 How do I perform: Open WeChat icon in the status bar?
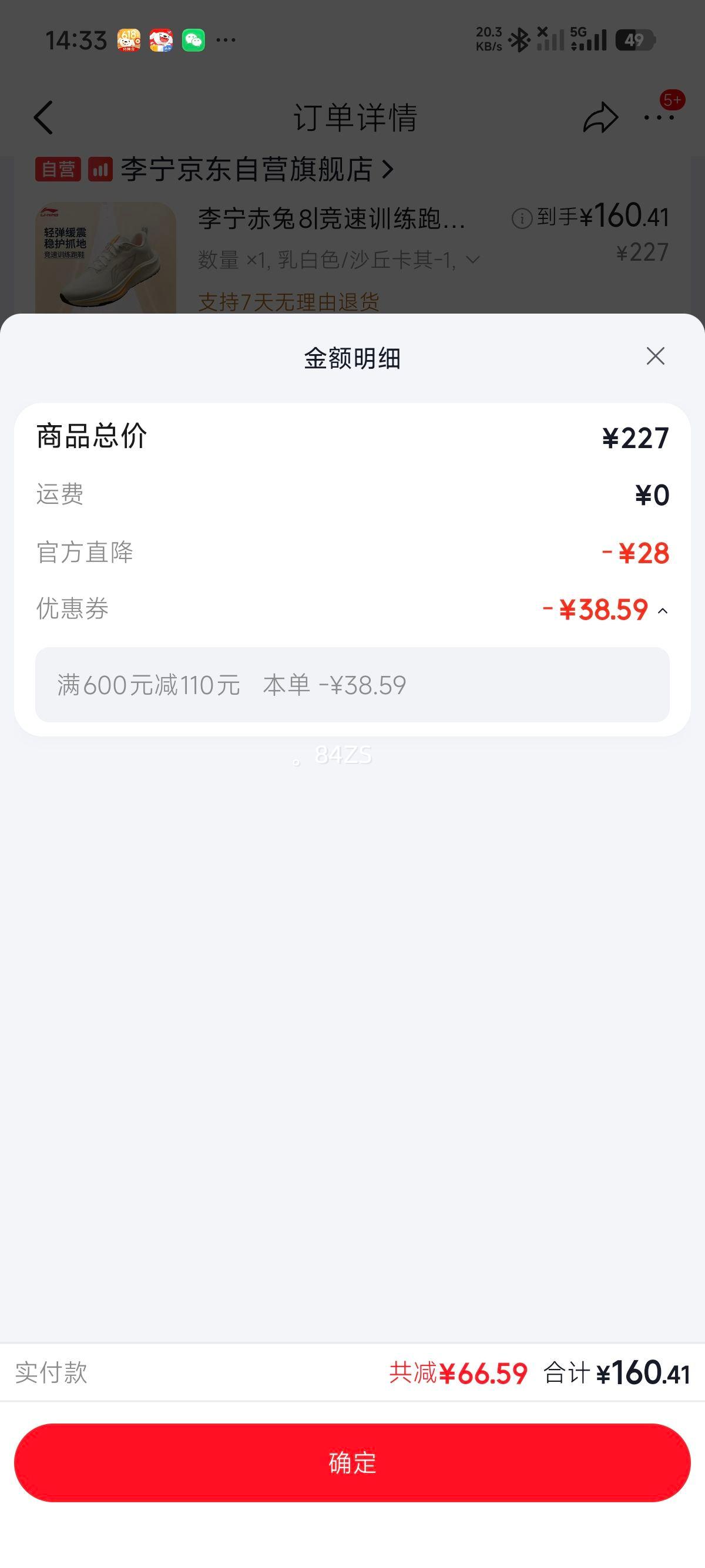[194, 39]
